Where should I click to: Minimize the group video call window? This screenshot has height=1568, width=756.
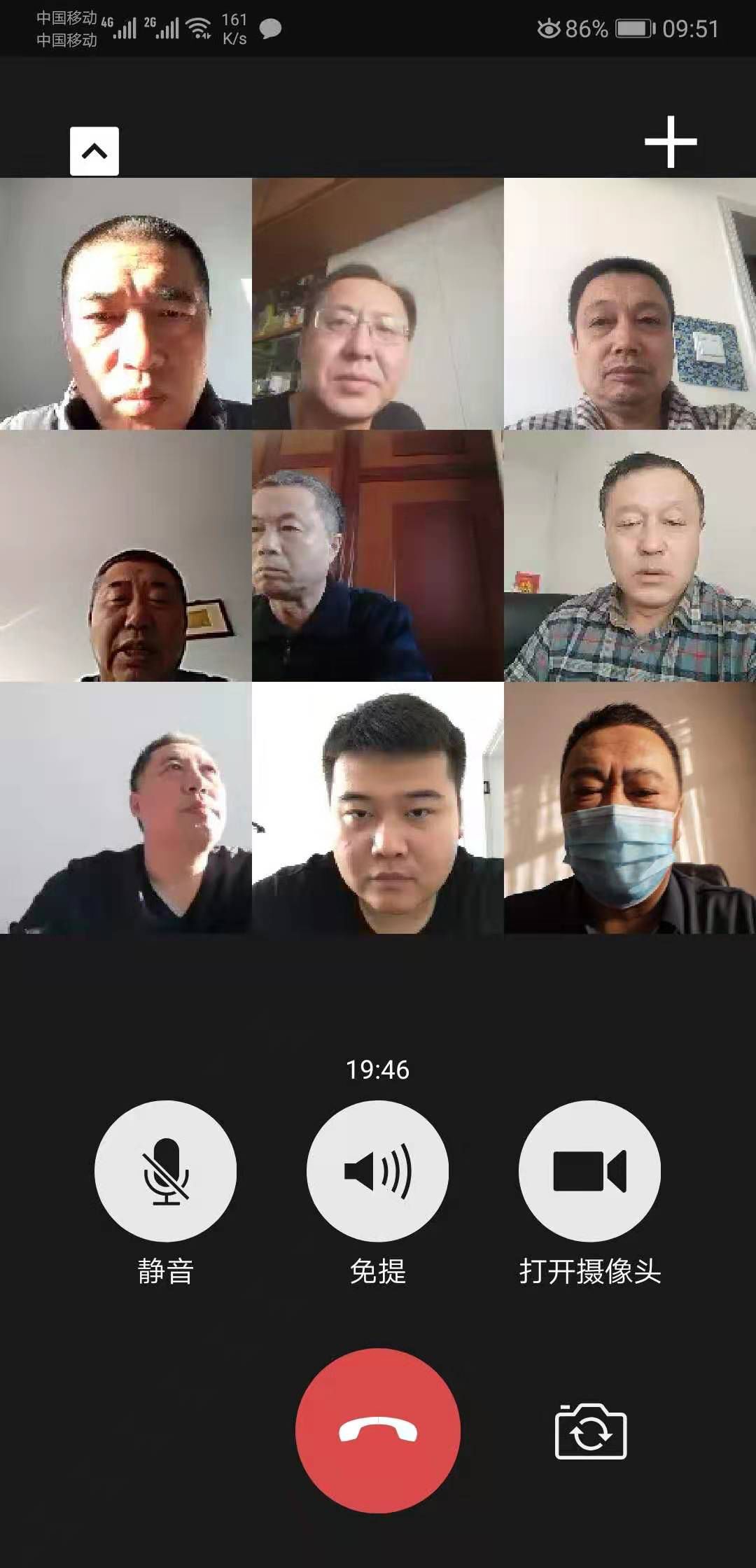(94, 150)
